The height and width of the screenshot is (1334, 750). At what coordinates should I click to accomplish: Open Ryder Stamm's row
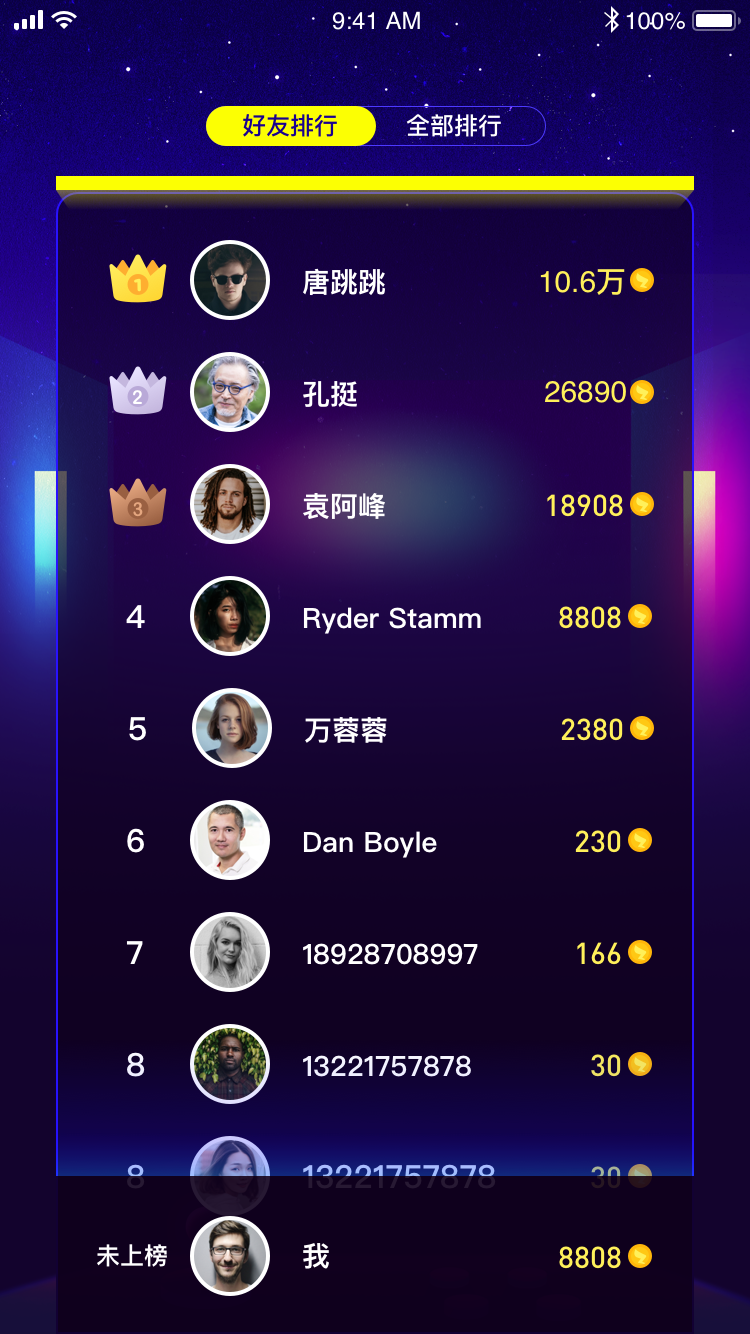pyautogui.click(x=375, y=616)
